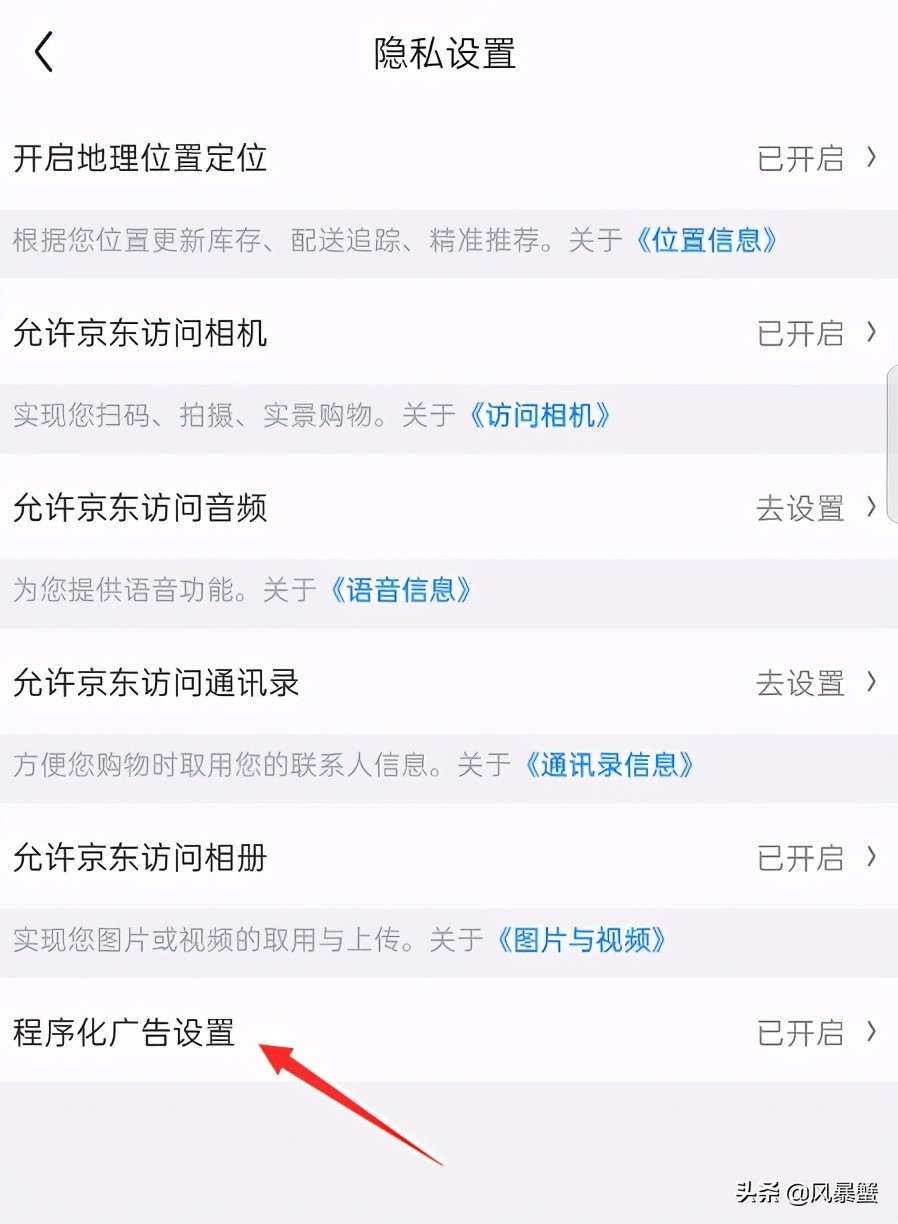Open 程序化广告设置 programmatic ad settings
This screenshot has height=1224, width=898.
(123, 1033)
